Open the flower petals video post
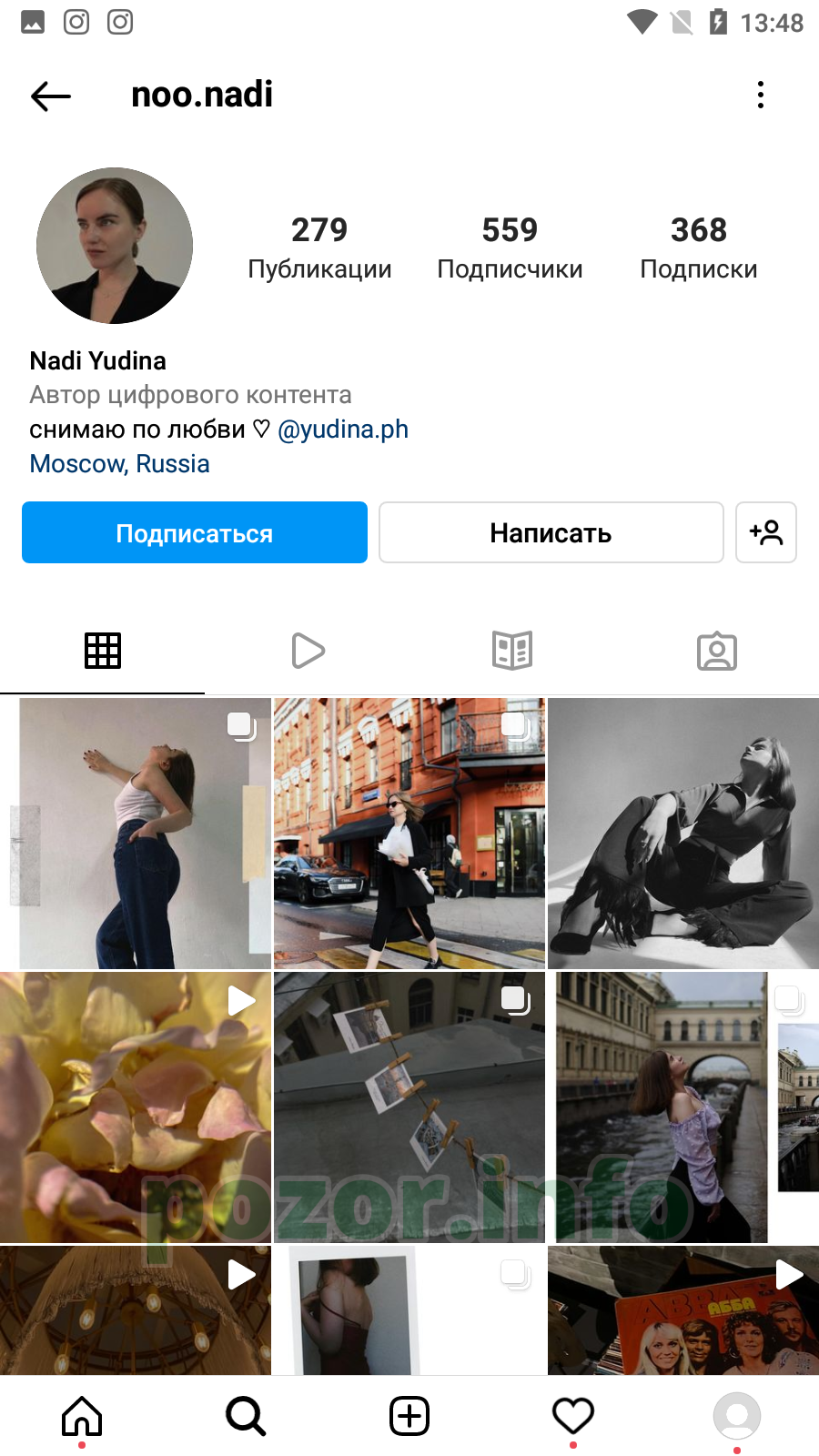The width and height of the screenshot is (819, 1456). pyautogui.click(x=136, y=1107)
